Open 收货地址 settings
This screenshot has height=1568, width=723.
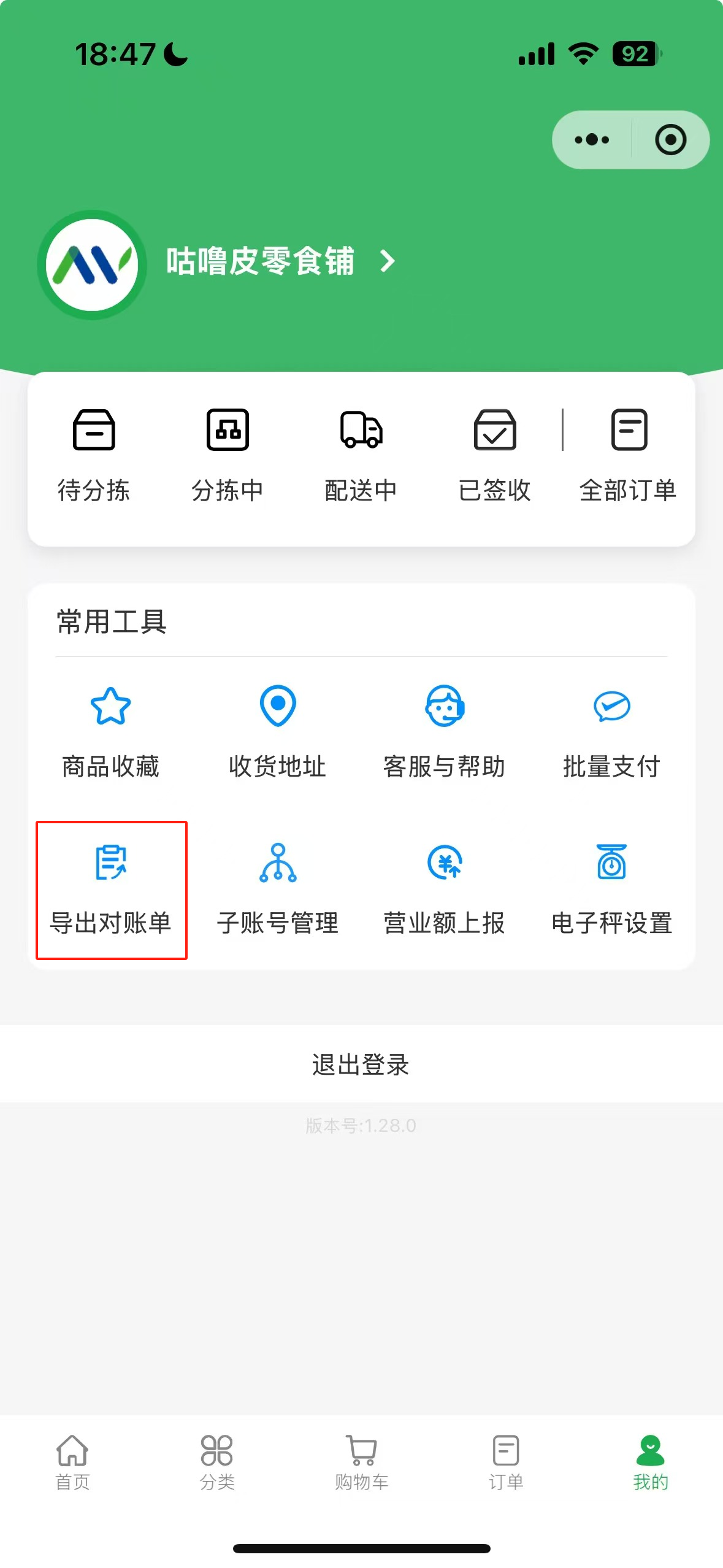click(x=278, y=732)
